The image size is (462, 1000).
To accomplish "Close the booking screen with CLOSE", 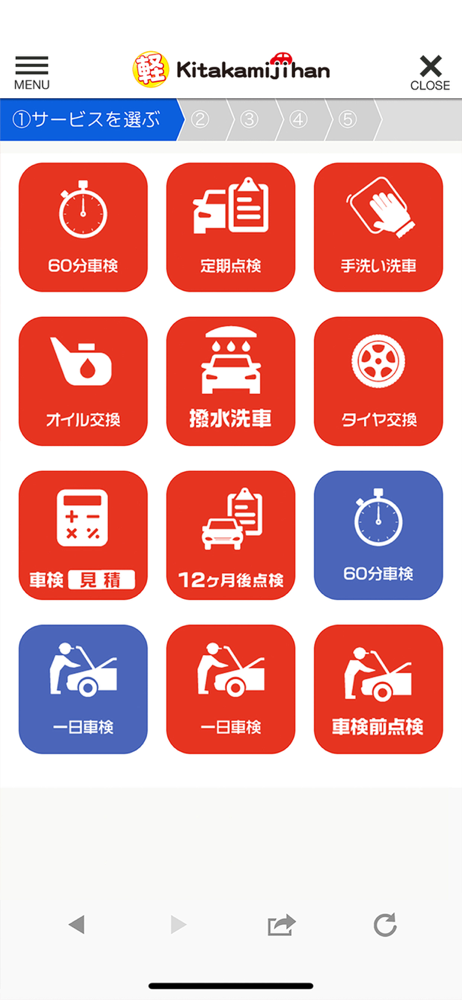I will 430,73.
